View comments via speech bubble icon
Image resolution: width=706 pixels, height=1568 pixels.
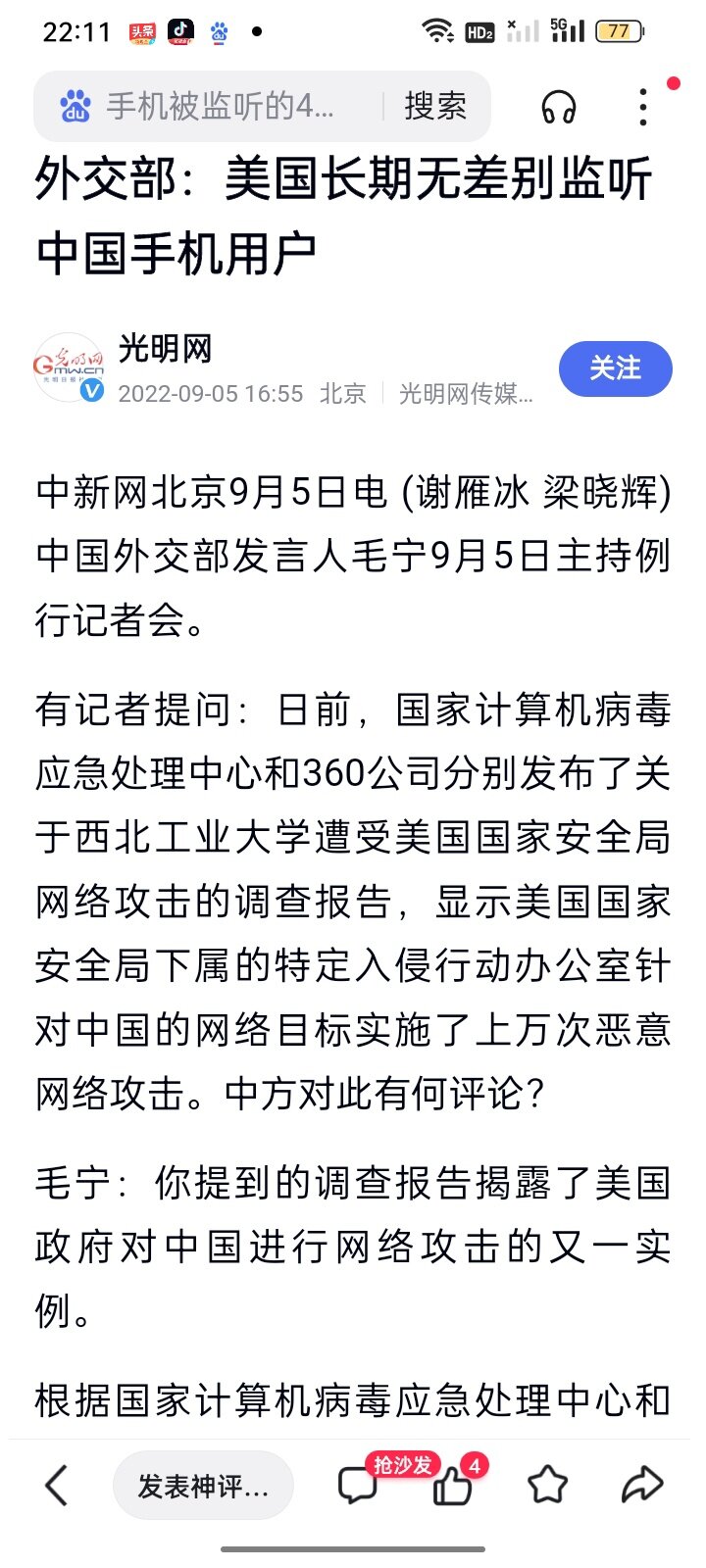pyautogui.click(x=357, y=1486)
